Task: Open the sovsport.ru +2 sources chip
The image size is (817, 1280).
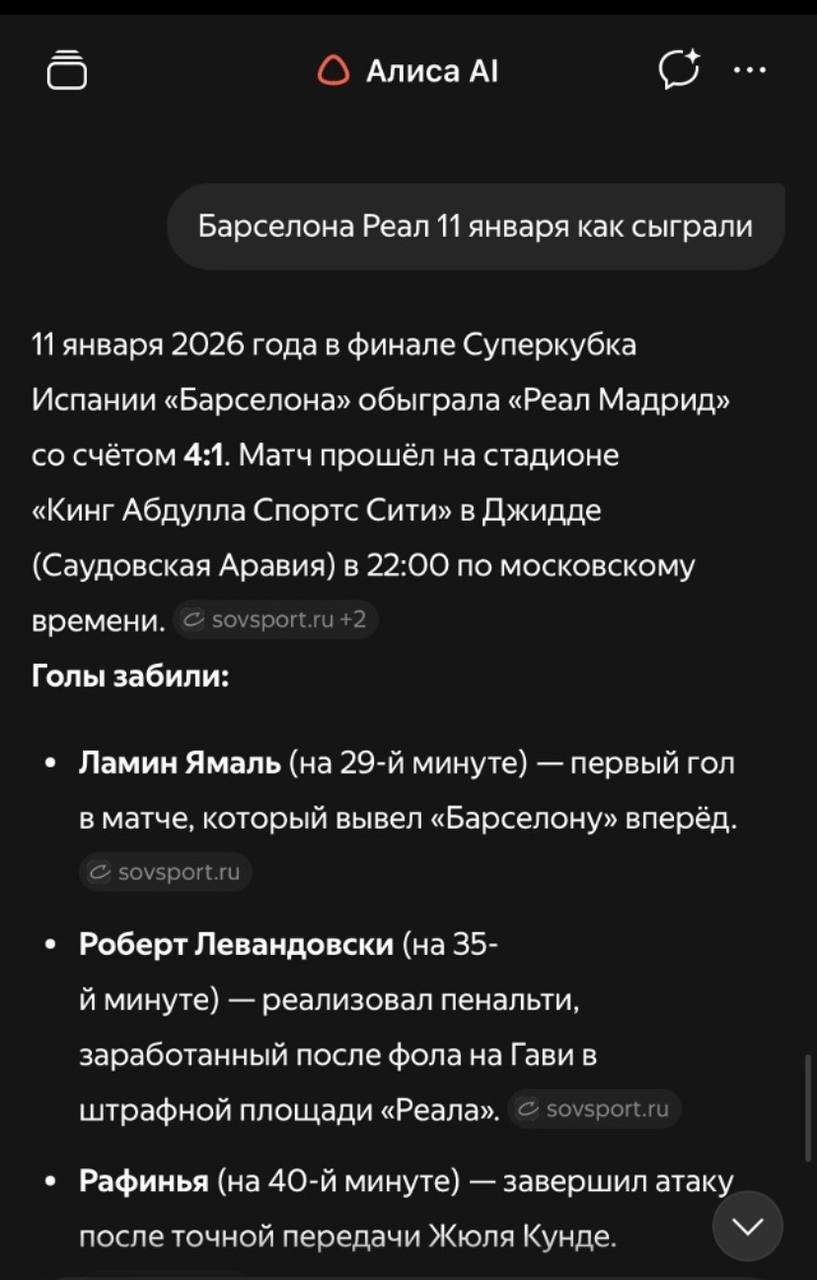Action: [x=275, y=620]
